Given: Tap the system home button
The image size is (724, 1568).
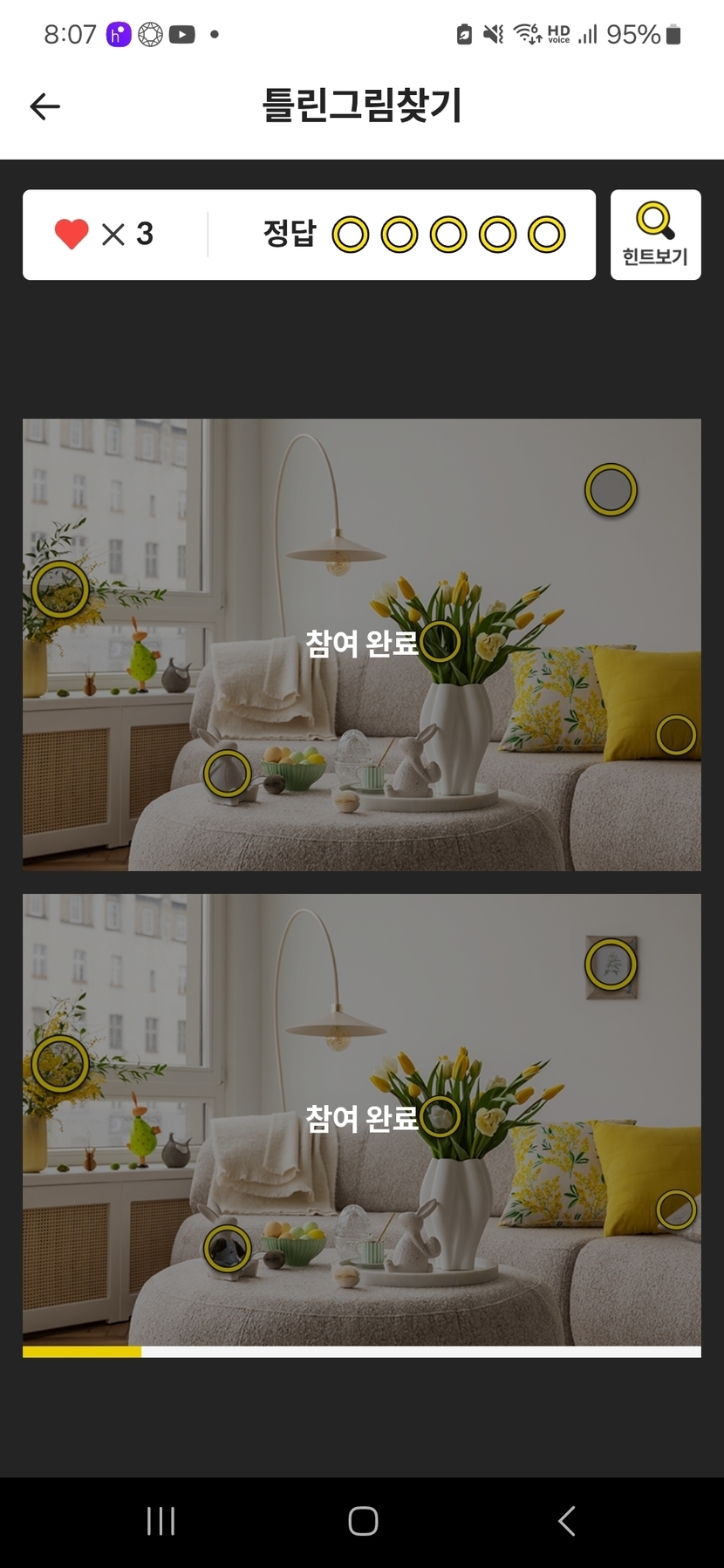Looking at the screenshot, I should tap(363, 1521).
